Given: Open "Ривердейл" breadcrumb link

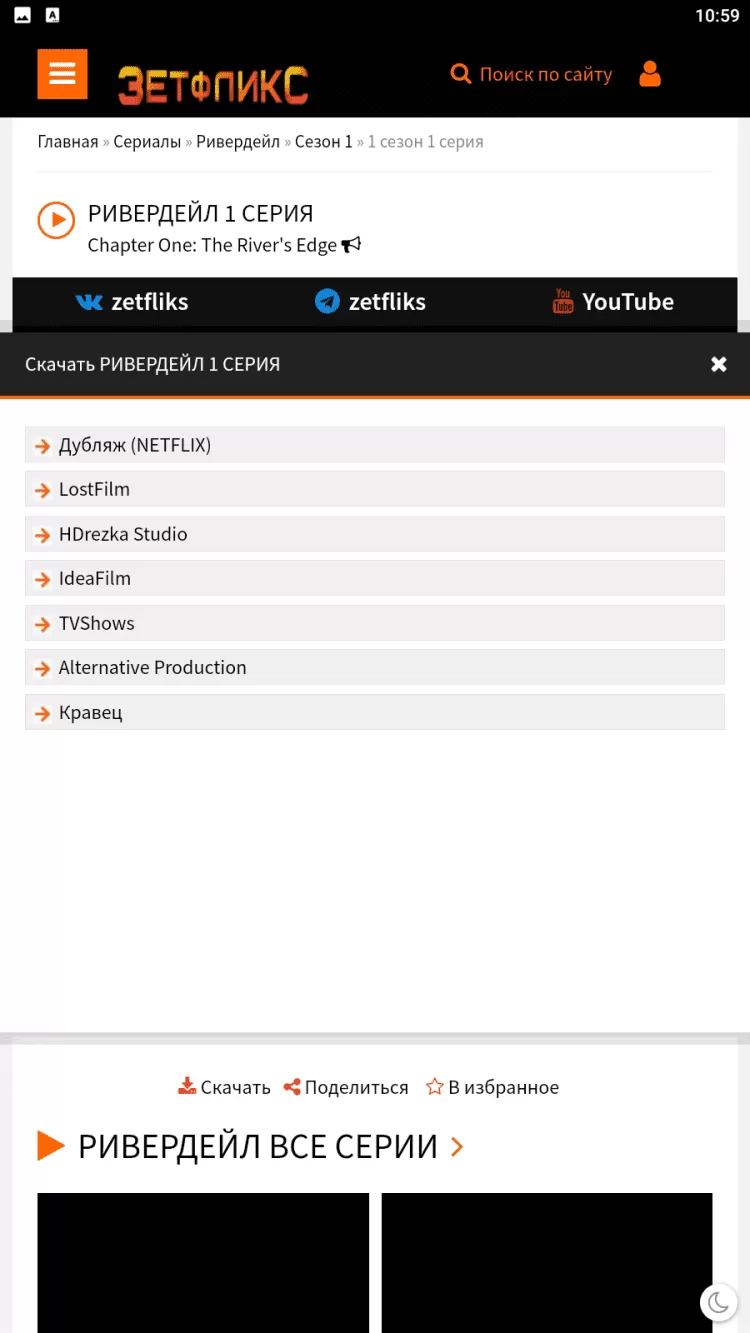Looking at the screenshot, I should click(x=238, y=142).
